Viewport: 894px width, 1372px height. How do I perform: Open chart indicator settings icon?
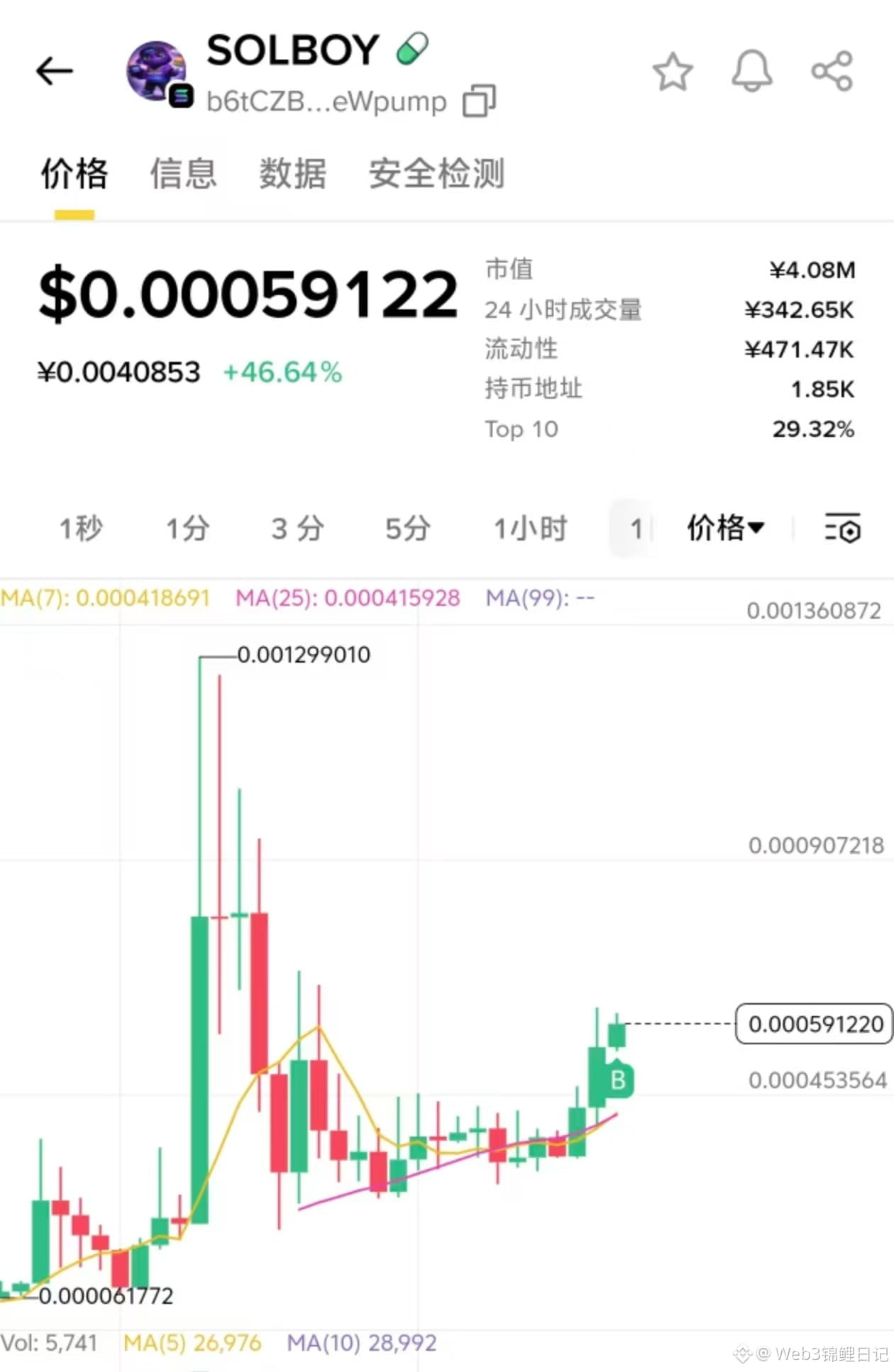[842, 529]
